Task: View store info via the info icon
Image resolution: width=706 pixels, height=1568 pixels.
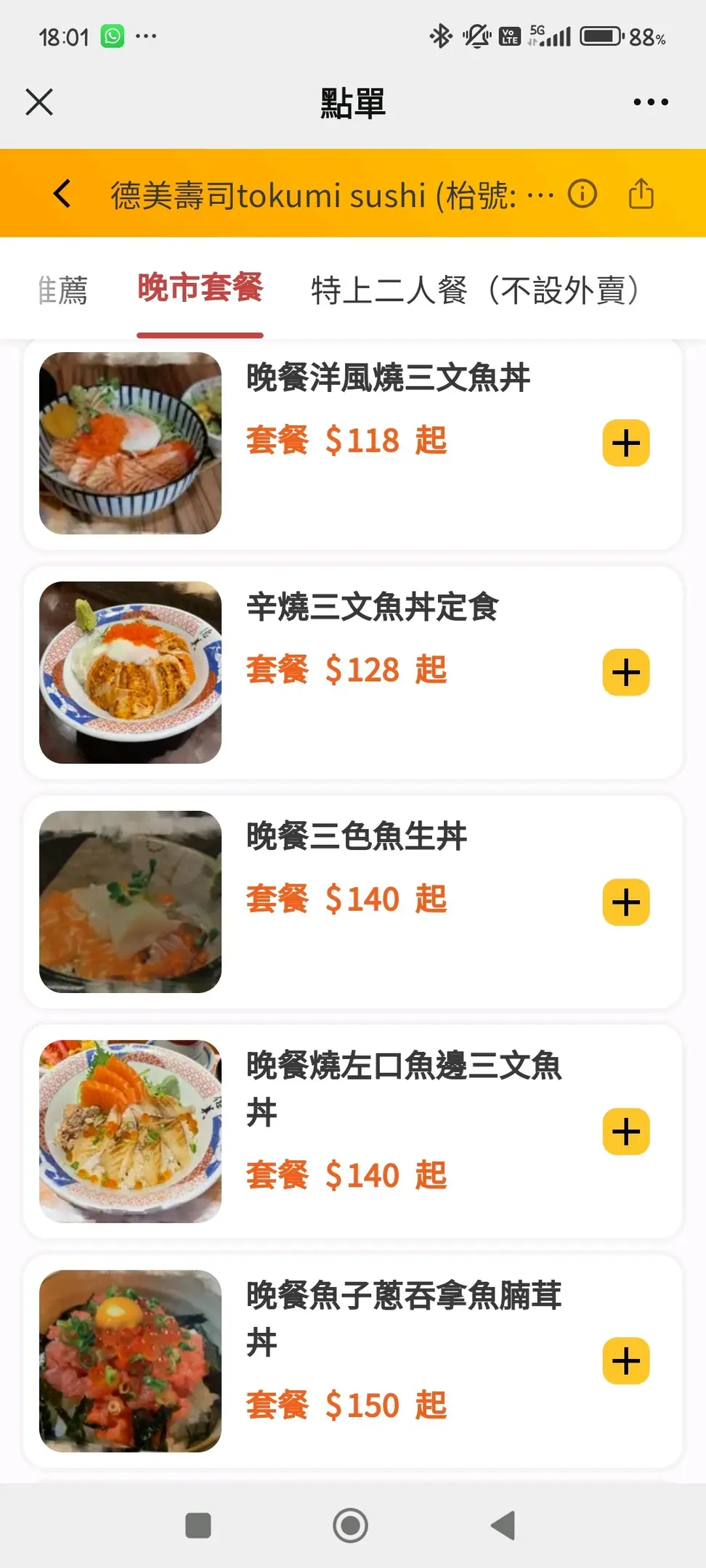Action: point(582,194)
